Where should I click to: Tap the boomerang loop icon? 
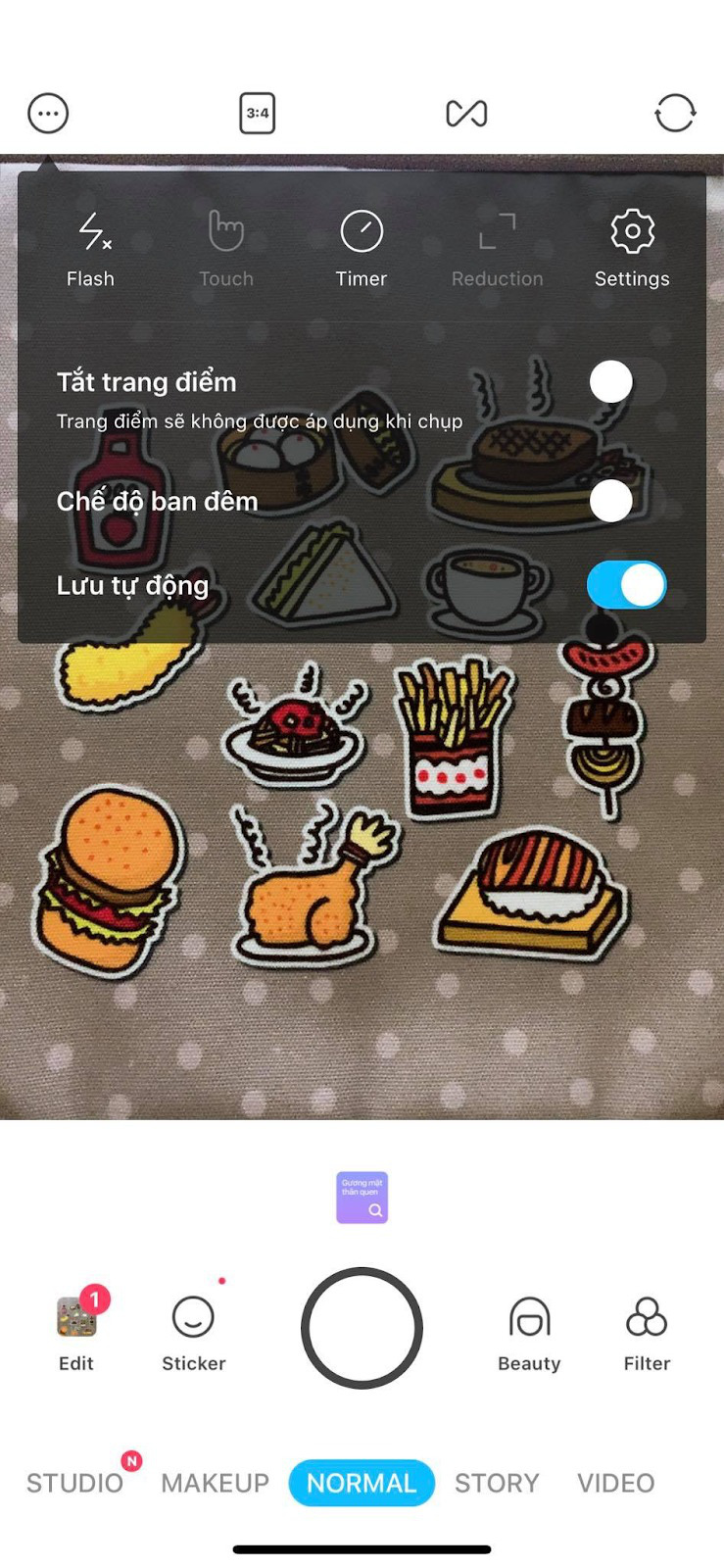pos(466,114)
